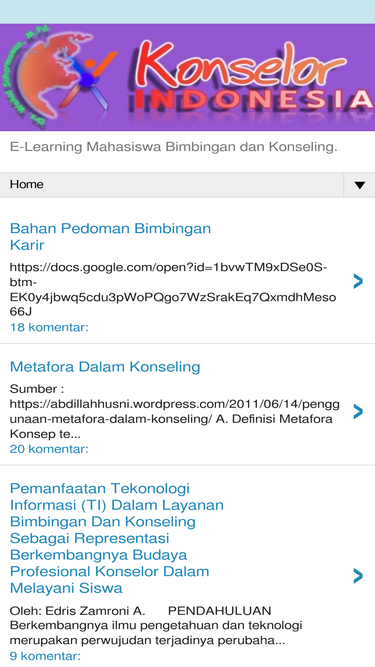Tap chevron beside the Pemanfaatan Tekonologi post
375x667 pixels.
(358, 576)
